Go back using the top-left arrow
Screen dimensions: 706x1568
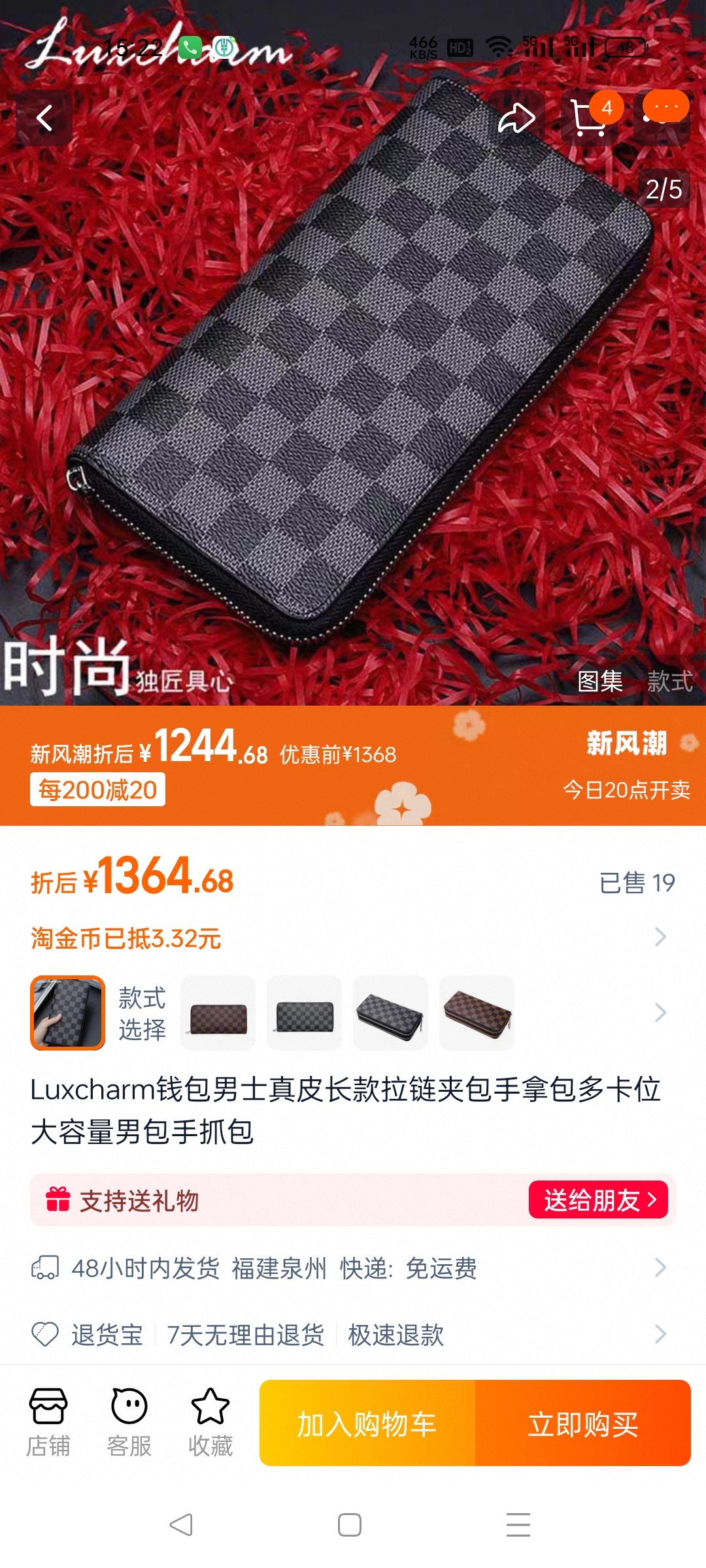click(x=44, y=118)
